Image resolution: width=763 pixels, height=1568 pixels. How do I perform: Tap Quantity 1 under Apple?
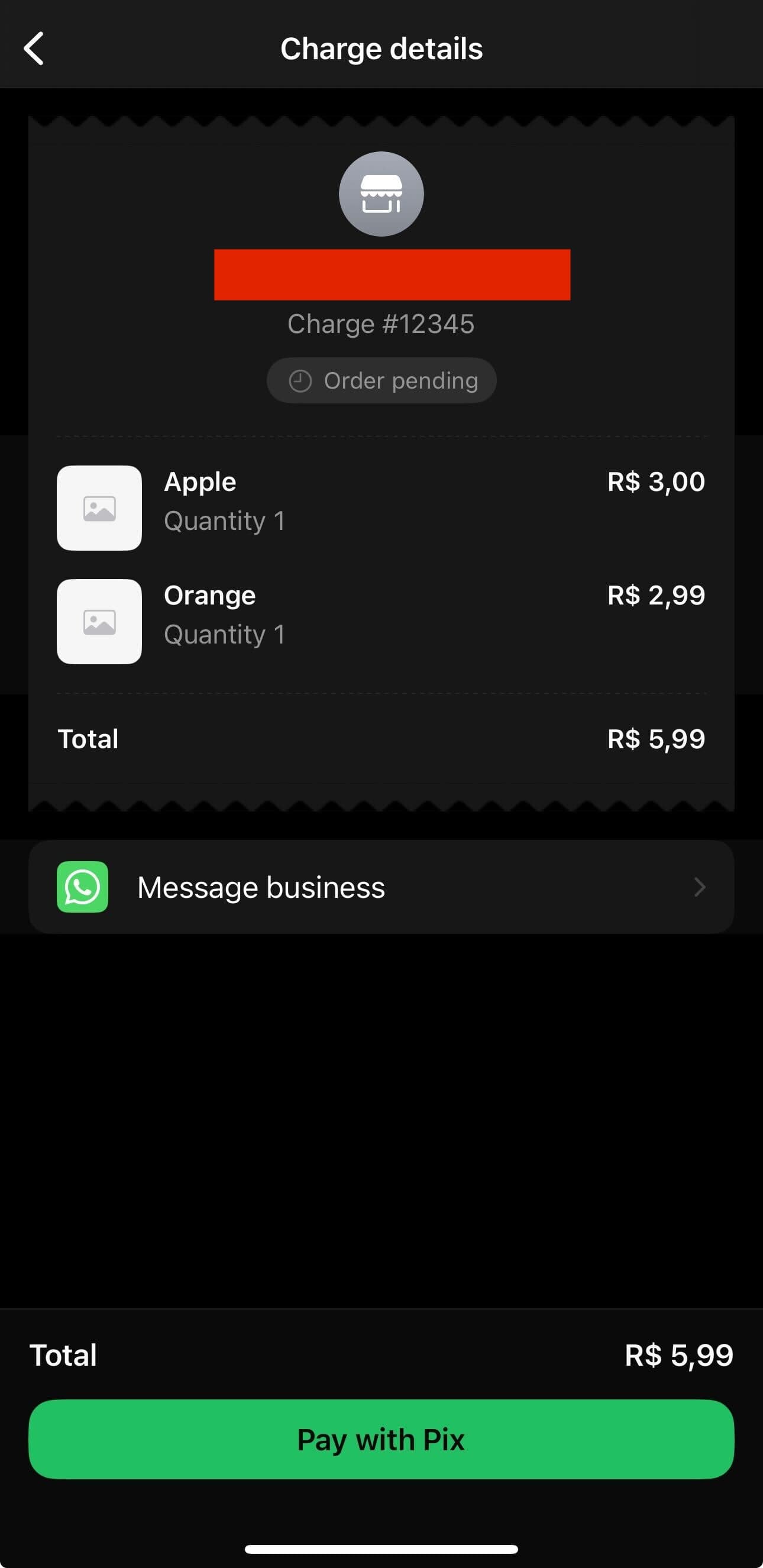pos(225,520)
